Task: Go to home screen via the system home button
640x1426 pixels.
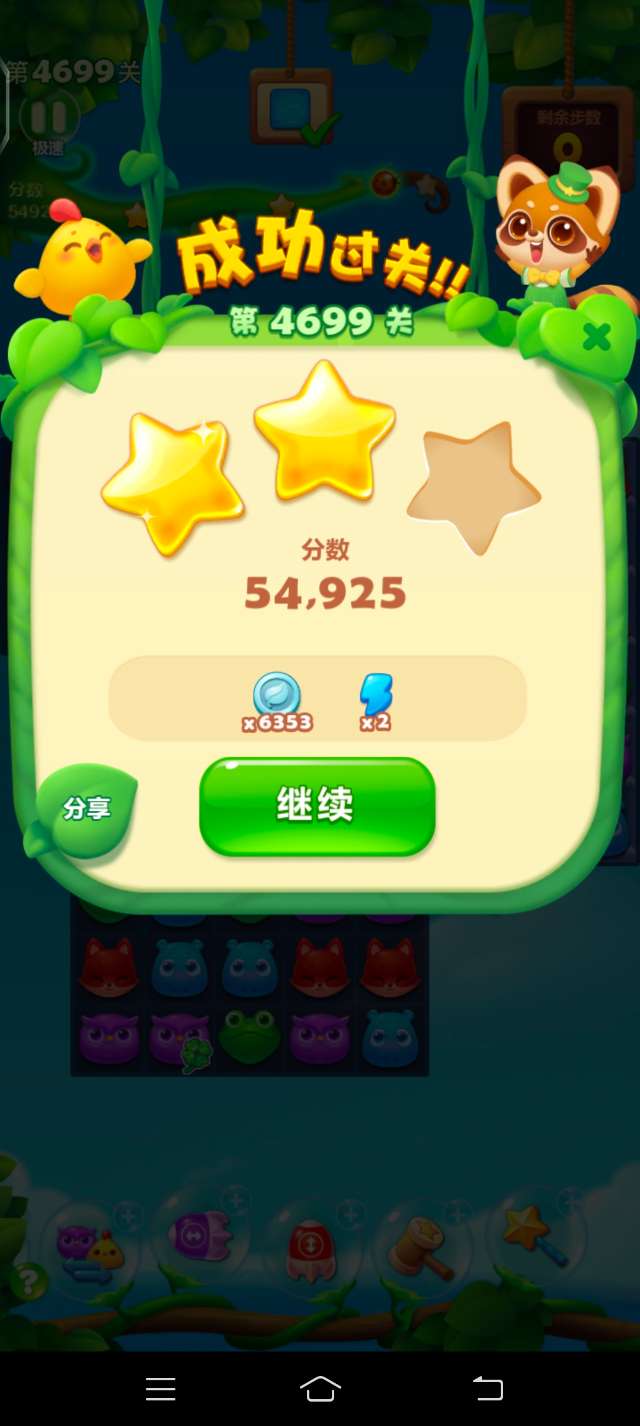Action: tap(320, 1388)
